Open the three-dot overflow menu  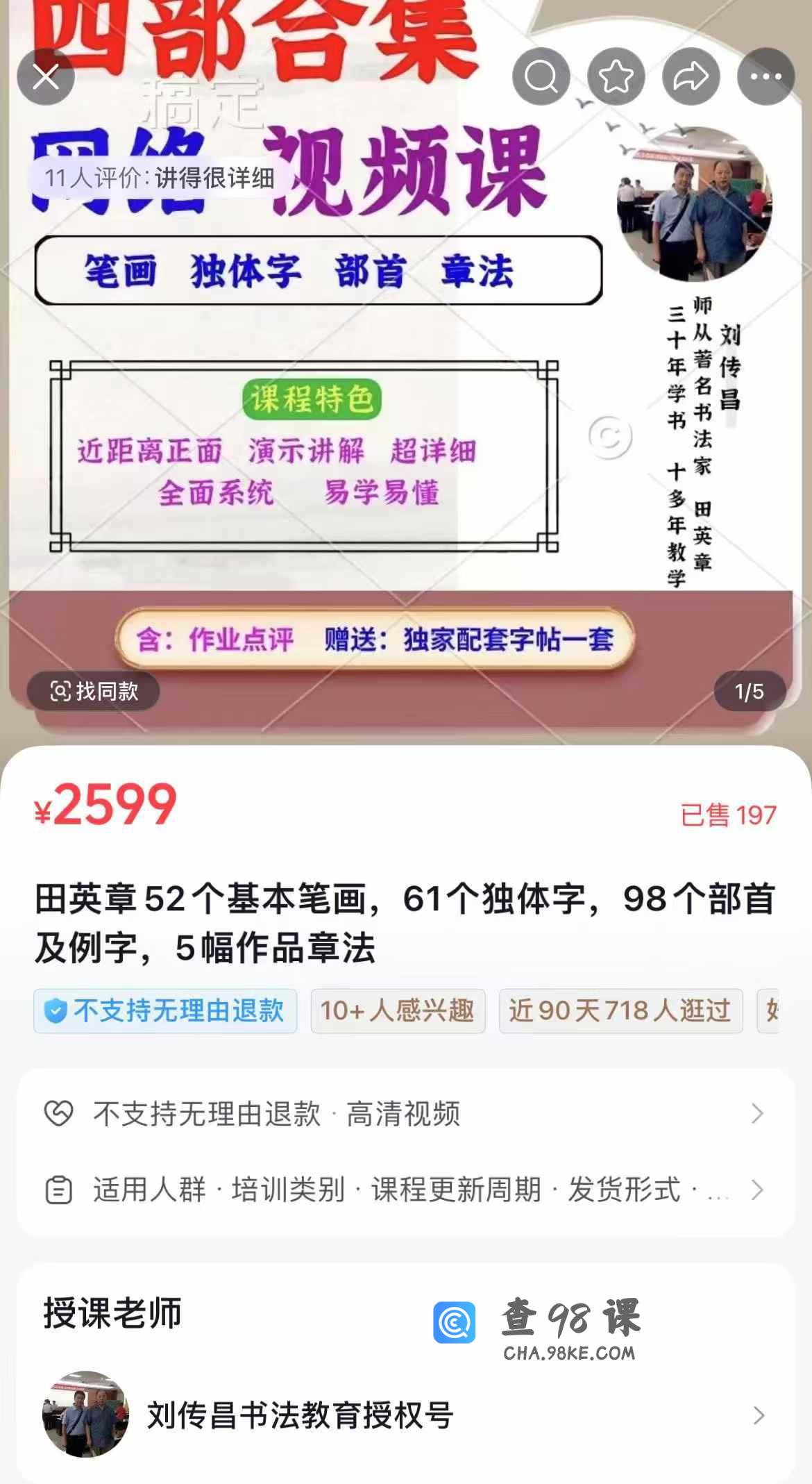click(x=766, y=76)
